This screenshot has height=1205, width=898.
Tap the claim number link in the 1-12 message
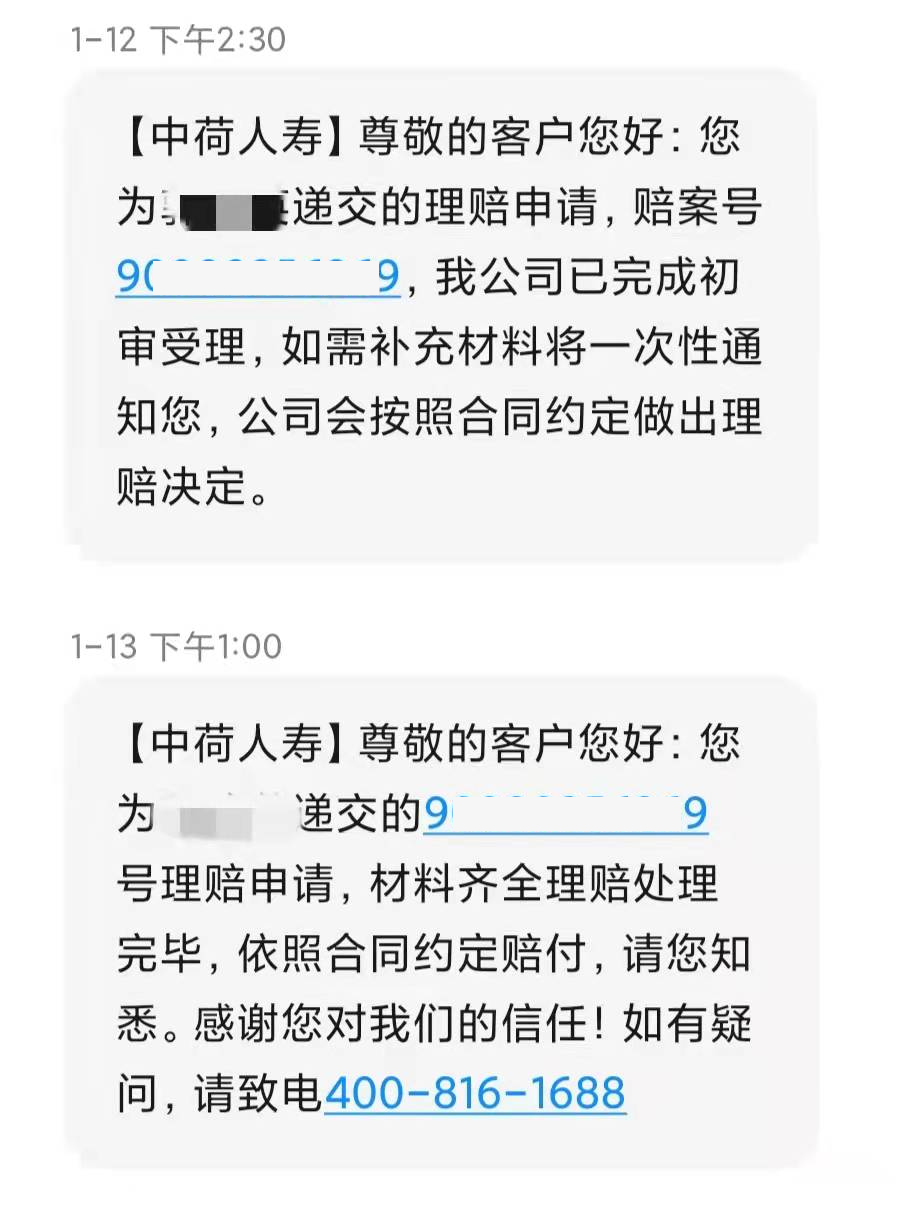tap(259, 276)
